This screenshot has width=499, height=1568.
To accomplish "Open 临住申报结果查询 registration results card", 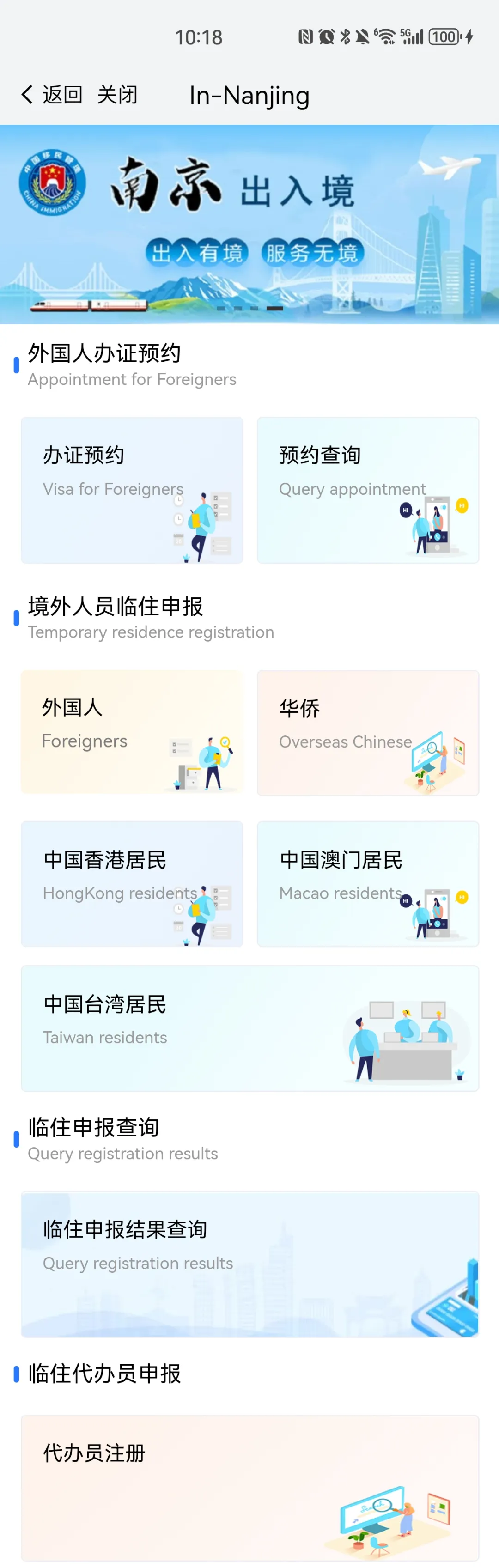I will point(249,1264).
